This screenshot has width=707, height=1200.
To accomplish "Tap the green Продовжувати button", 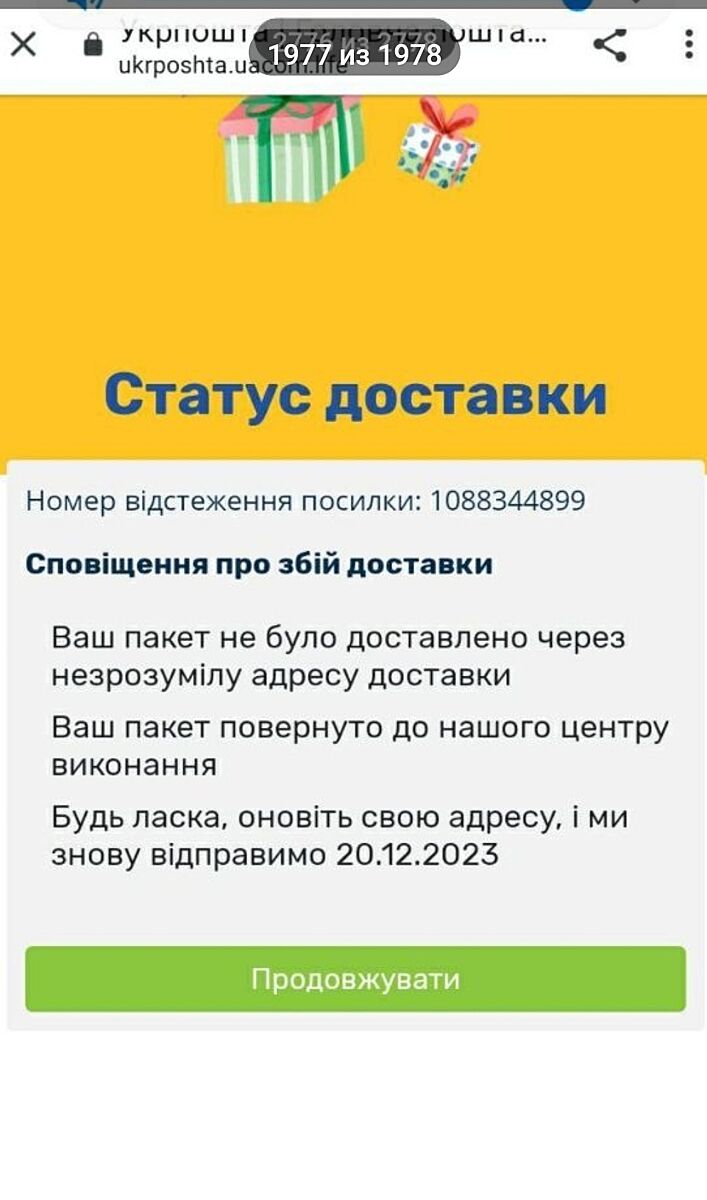I will [x=355, y=978].
